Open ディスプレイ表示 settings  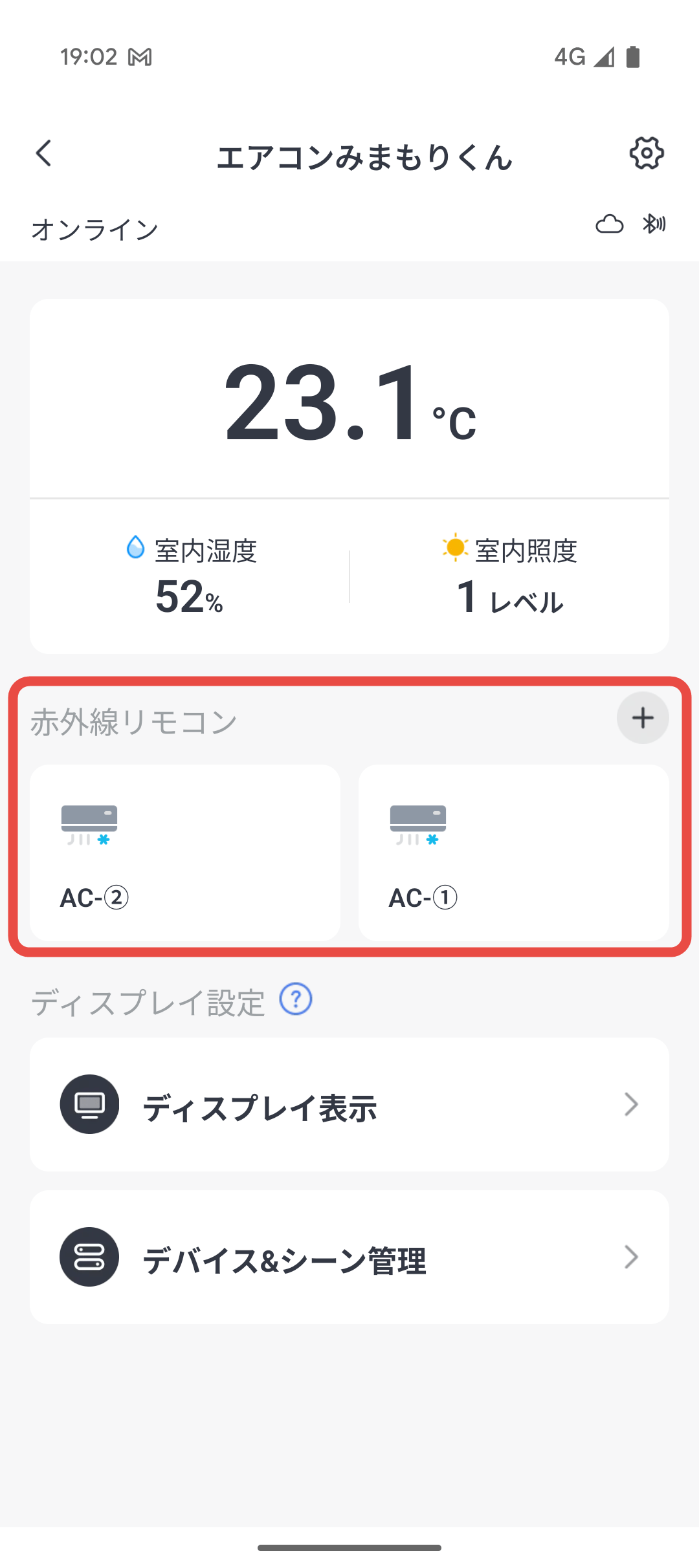tap(349, 1105)
